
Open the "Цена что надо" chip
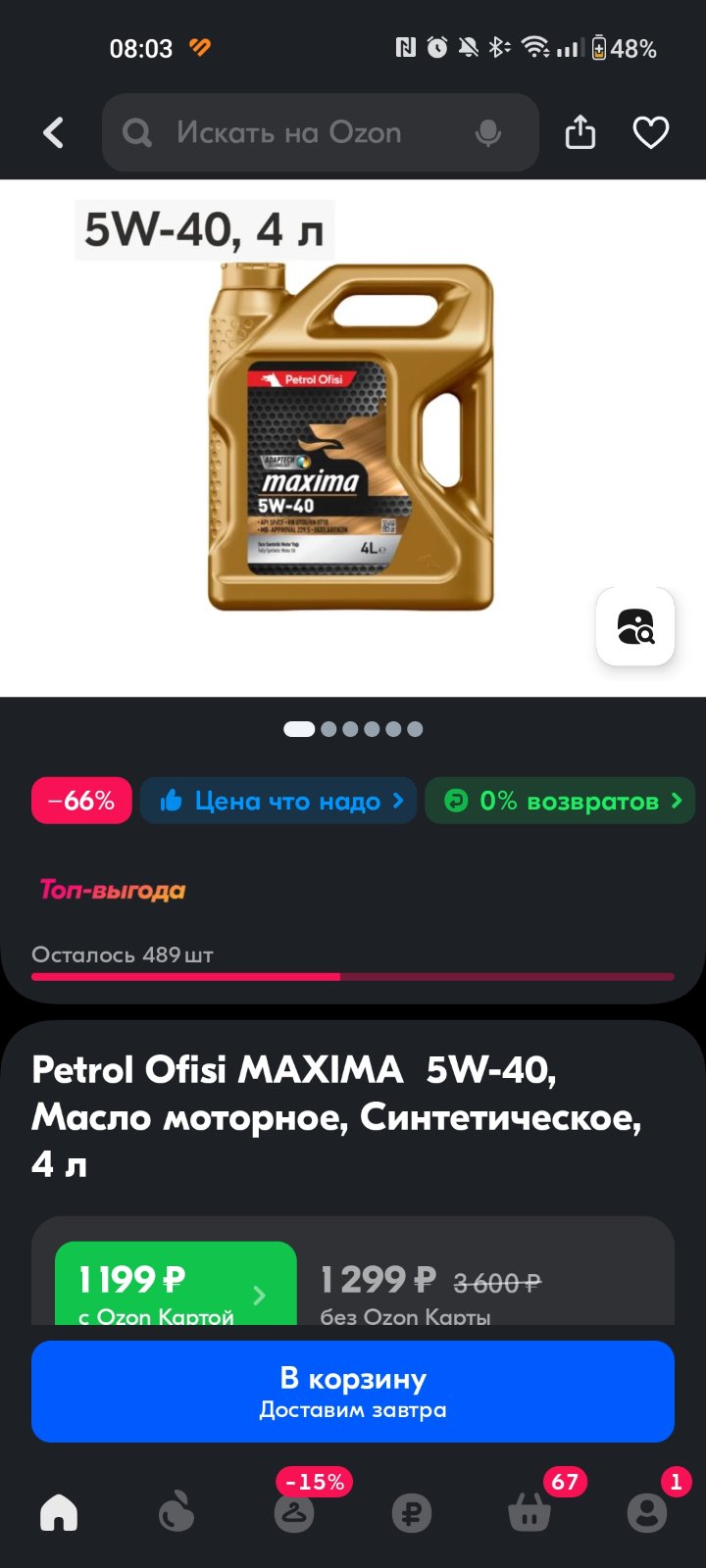278,801
